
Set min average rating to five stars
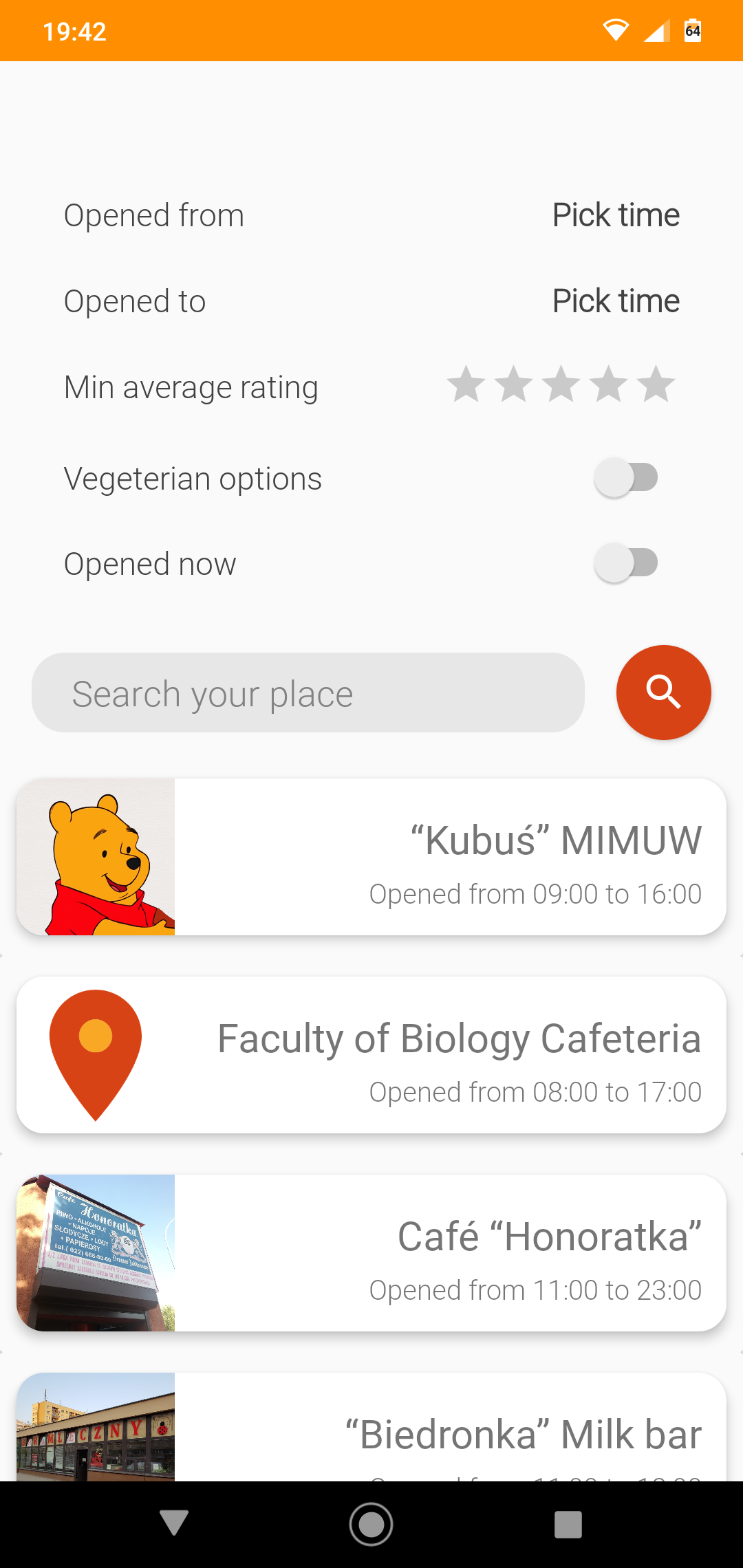pyautogui.click(x=656, y=384)
